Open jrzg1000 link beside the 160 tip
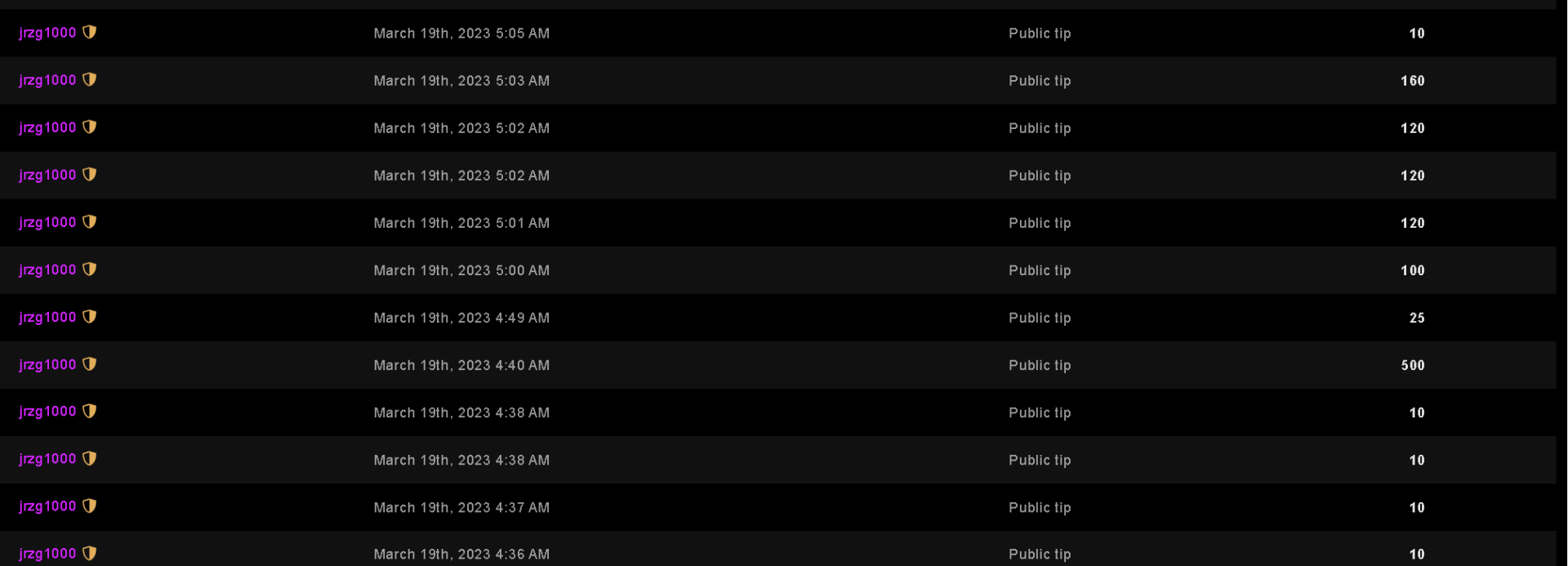This screenshot has height=566, width=1568. [x=47, y=80]
